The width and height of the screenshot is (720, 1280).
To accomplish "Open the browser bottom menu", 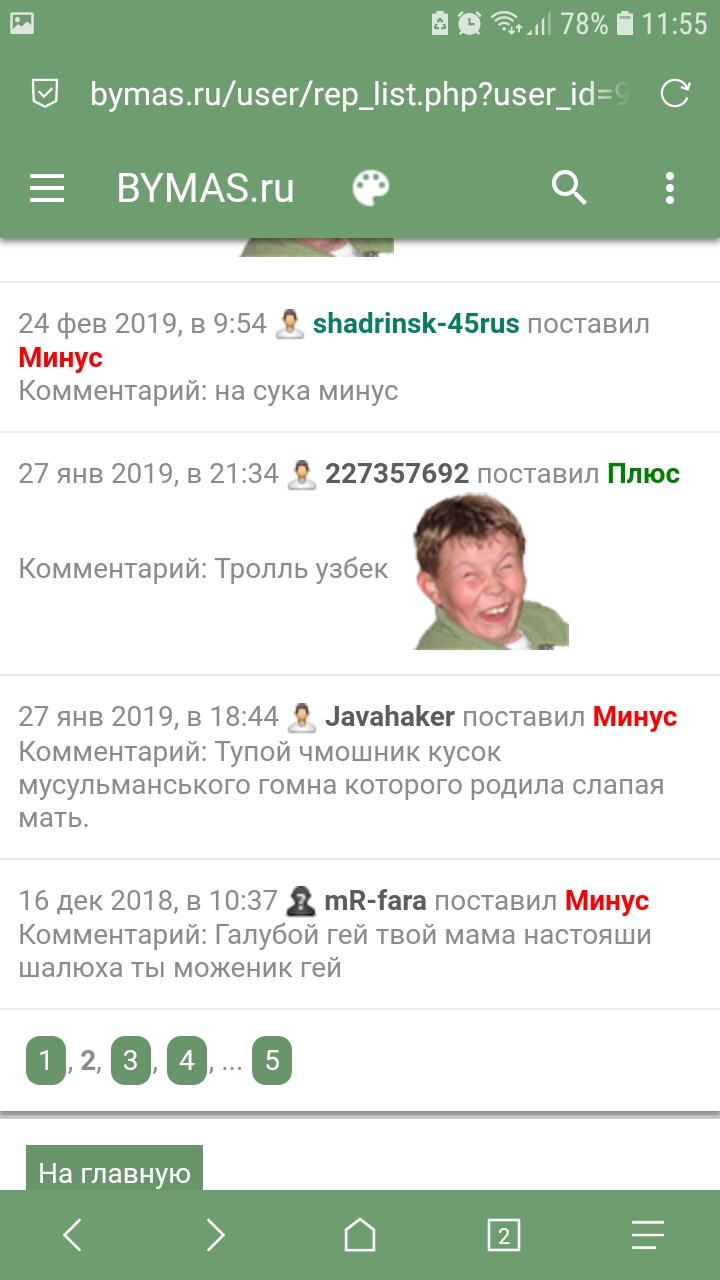I will (x=648, y=1236).
